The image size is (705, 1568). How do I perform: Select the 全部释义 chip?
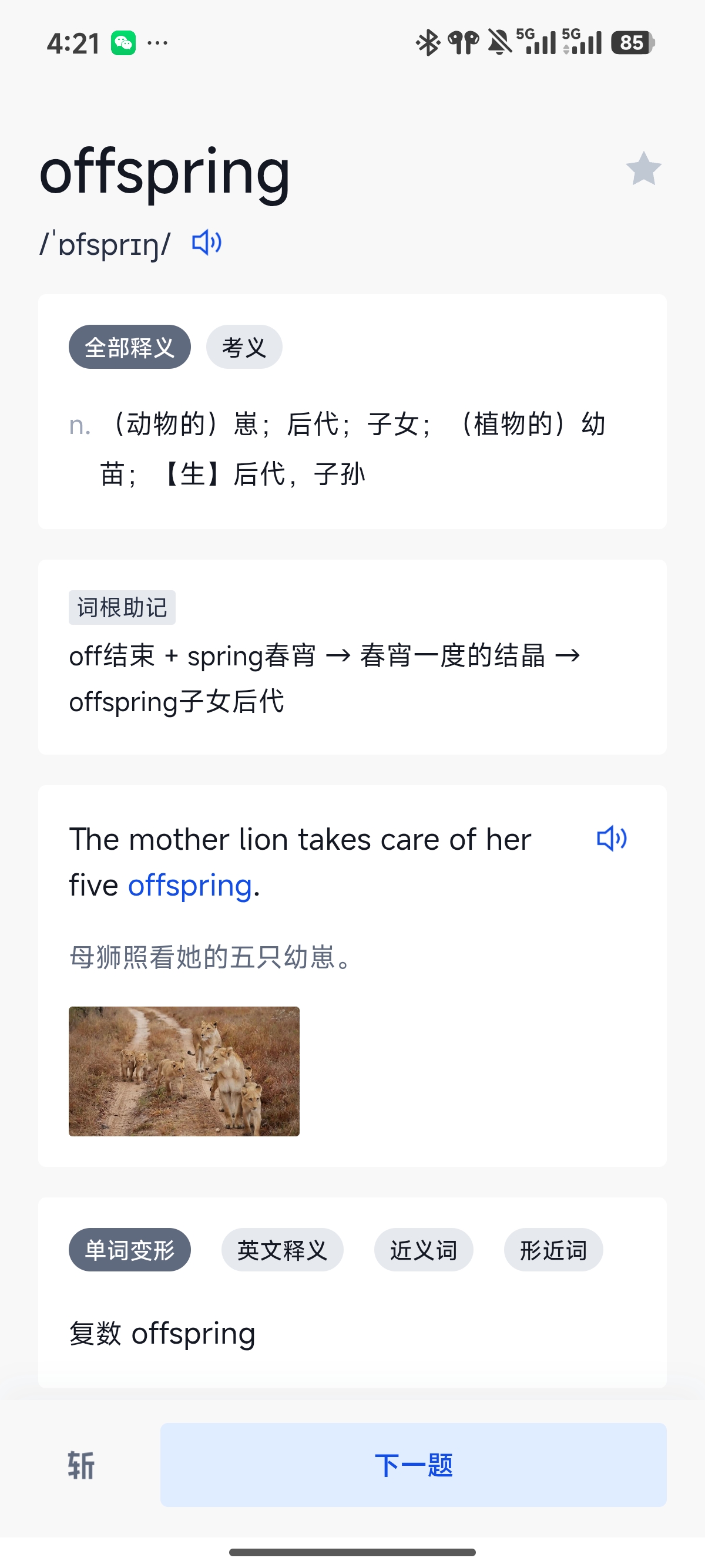coord(130,347)
